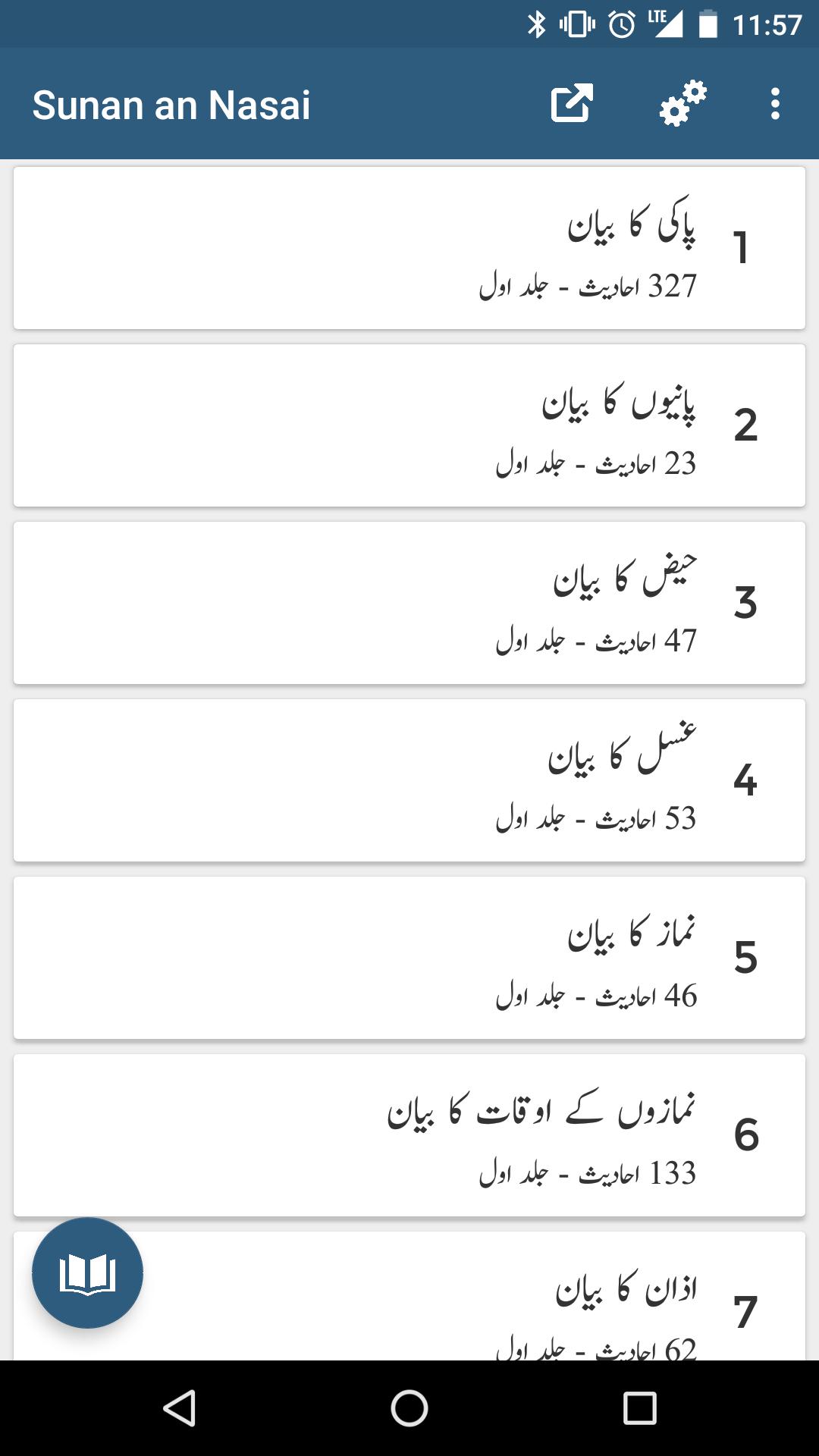Open chapter 7 with 62 ahadith
The height and width of the screenshot is (1456, 819).
(x=455, y=1304)
